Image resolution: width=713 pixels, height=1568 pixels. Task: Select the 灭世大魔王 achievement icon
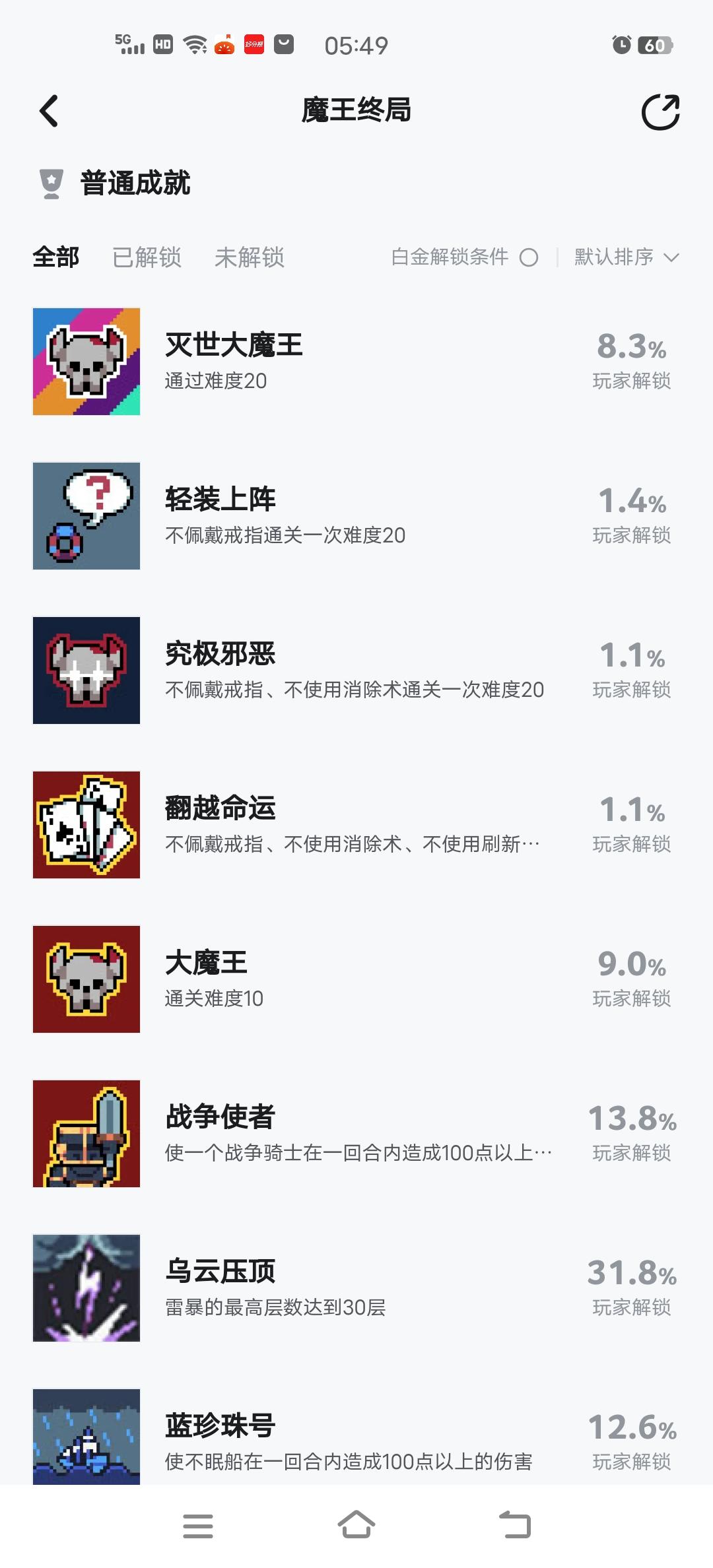point(86,361)
